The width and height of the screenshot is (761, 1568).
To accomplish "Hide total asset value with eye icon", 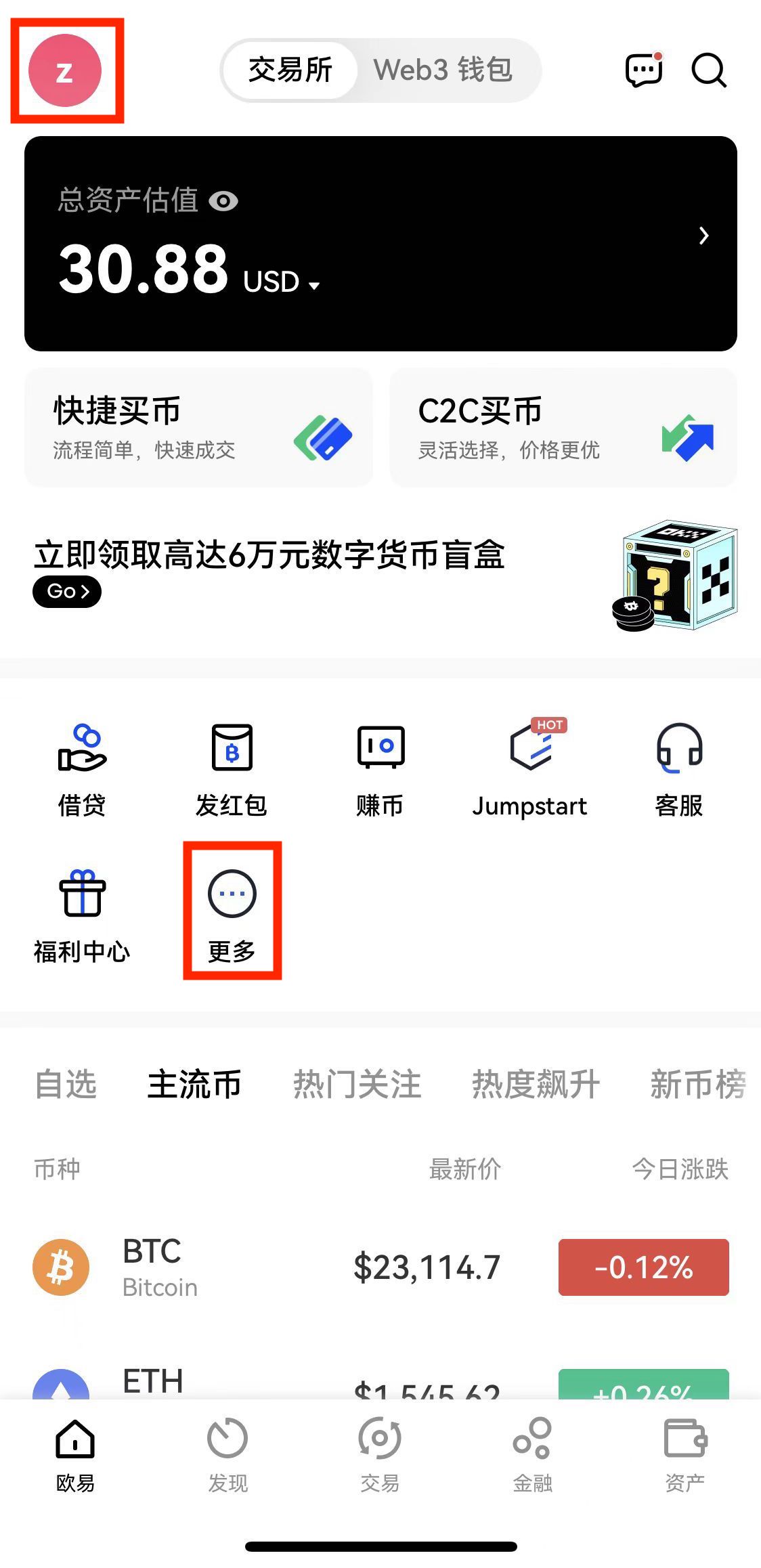I will [x=223, y=201].
